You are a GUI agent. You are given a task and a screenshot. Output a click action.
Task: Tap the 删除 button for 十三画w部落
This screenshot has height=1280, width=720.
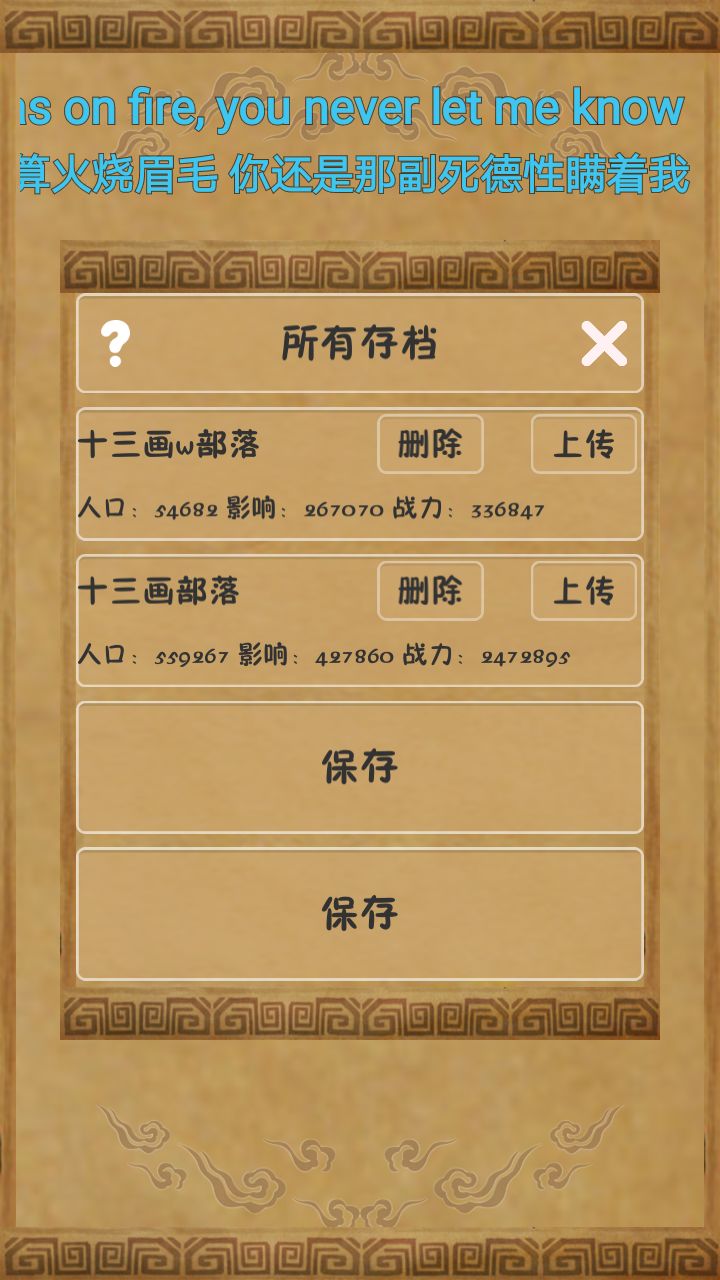(x=431, y=444)
